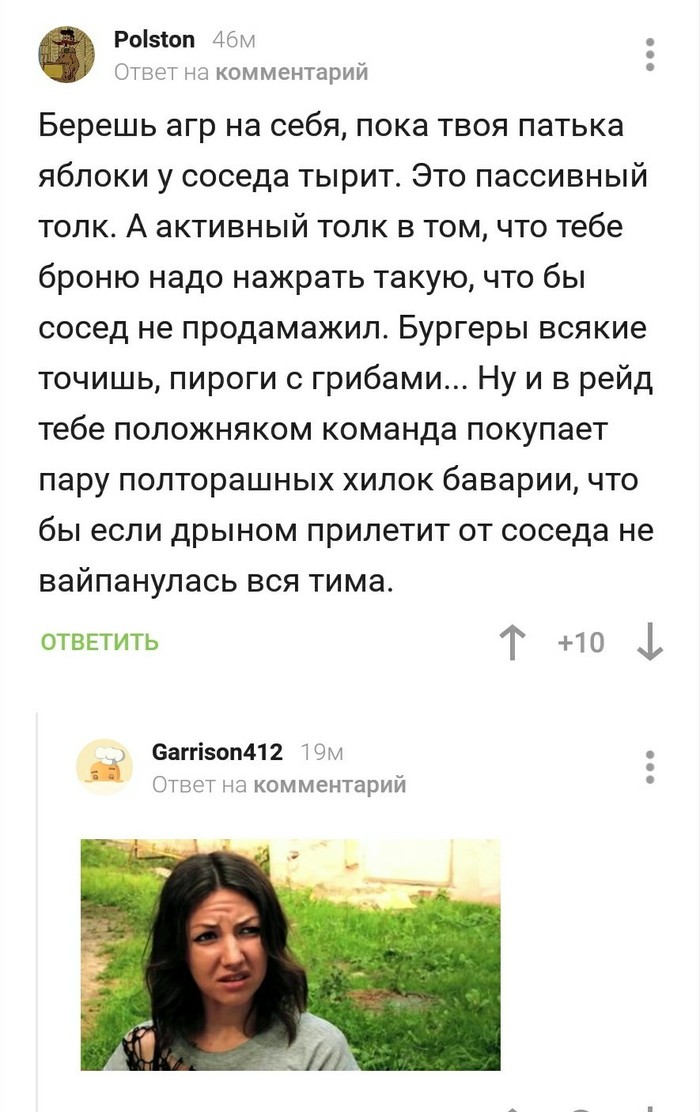Open Polston's username link
The width and height of the screenshot is (700, 1112).
point(154,40)
